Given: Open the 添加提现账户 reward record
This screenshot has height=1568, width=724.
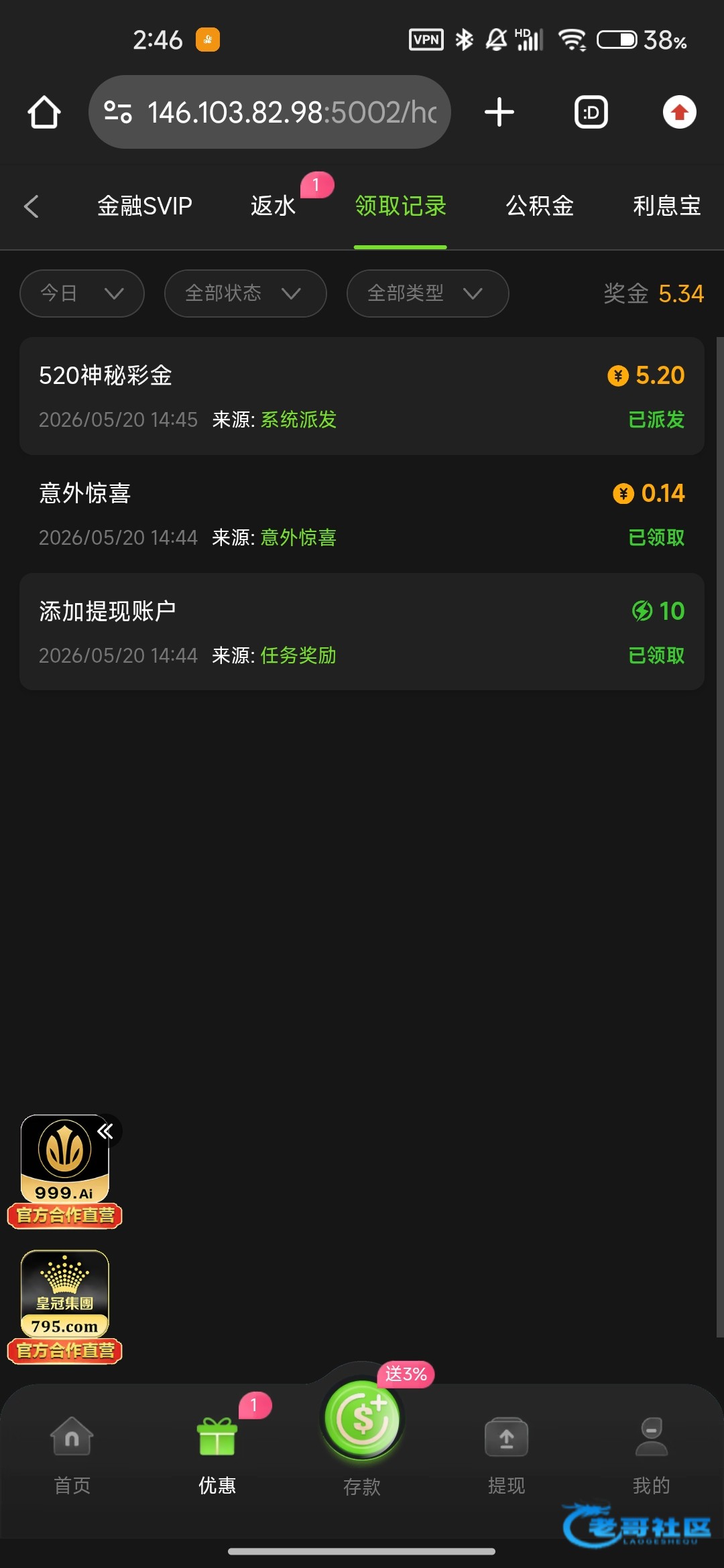Looking at the screenshot, I should click(362, 632).
